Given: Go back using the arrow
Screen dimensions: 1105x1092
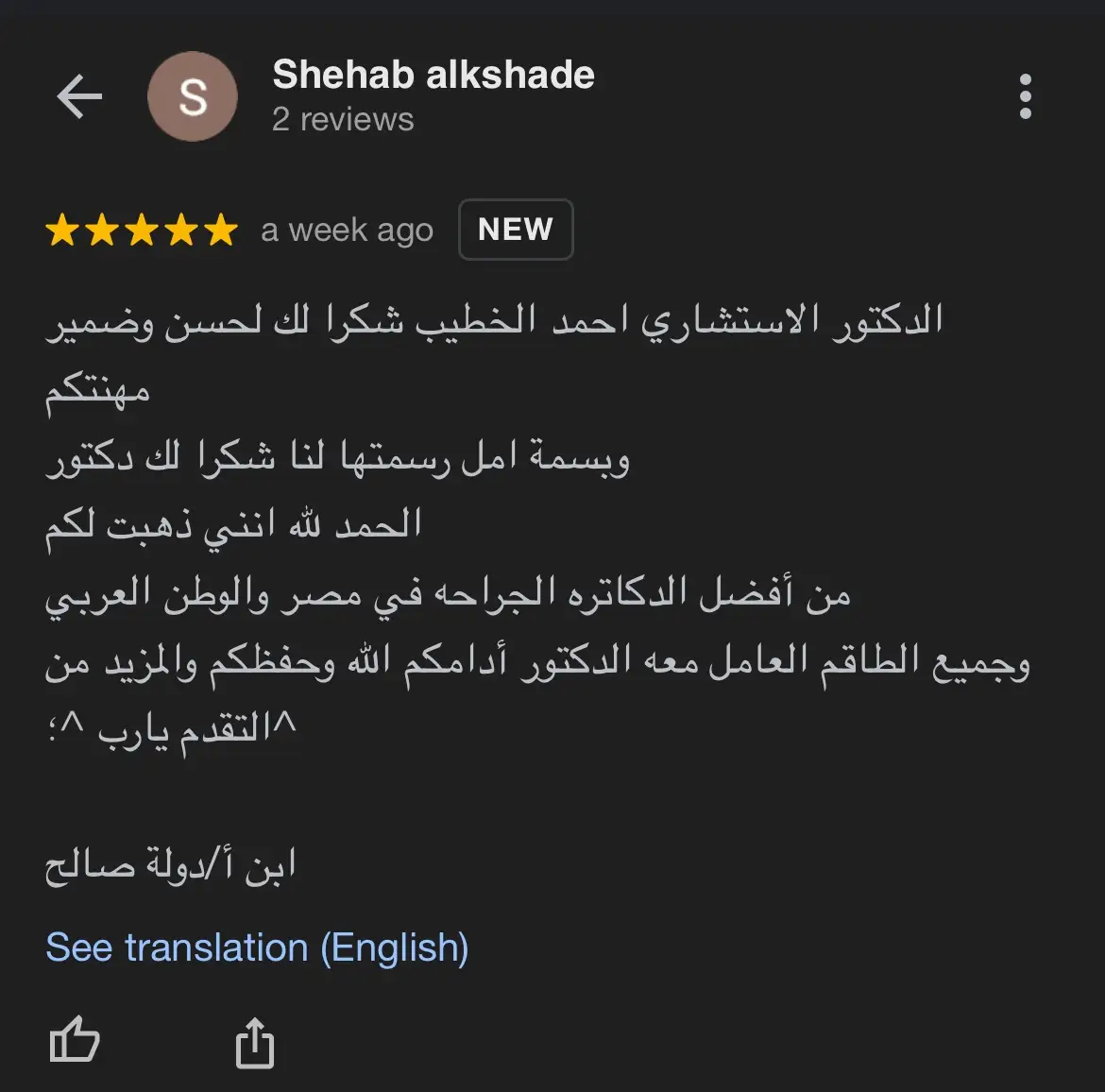Looking at the screenshot, I should point(79,96).
